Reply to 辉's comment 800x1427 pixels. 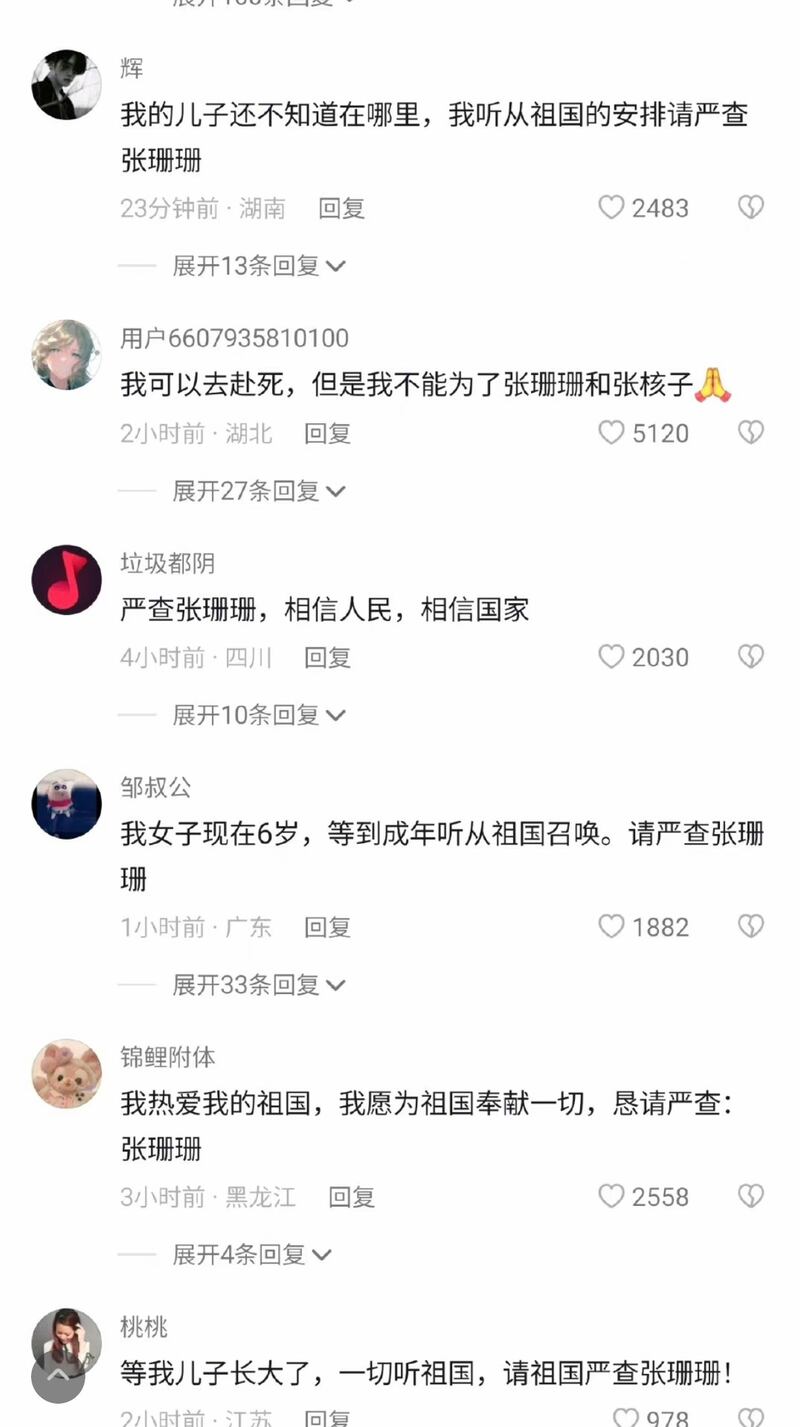point(342,208)
